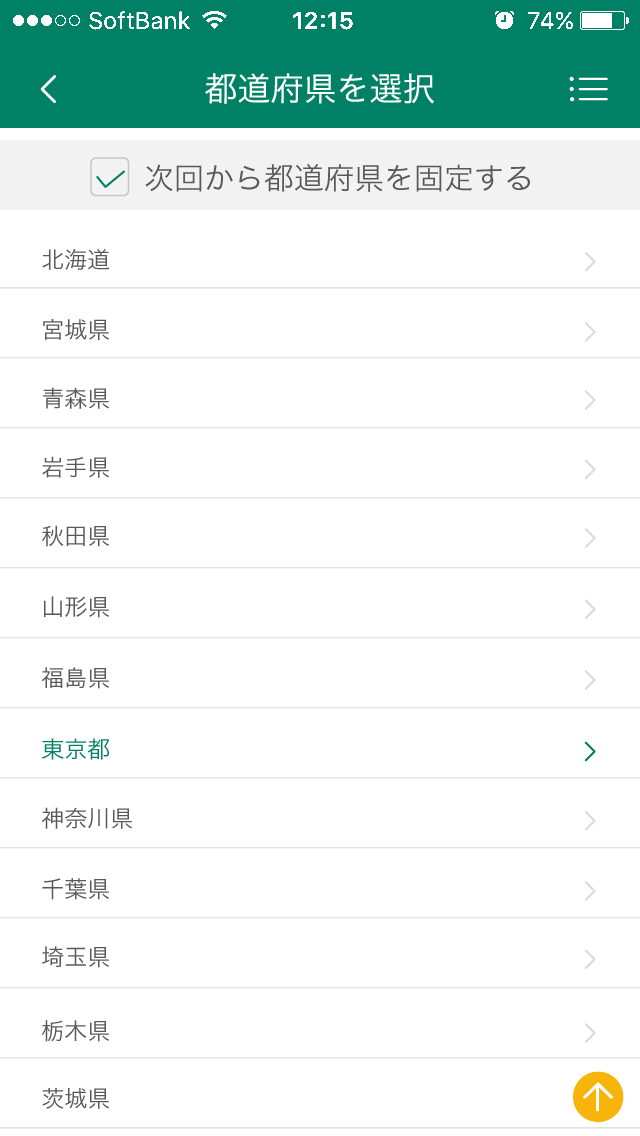This screenshot has width=640, height=1136.
Task: Select 千葉県 prefecture
Action: click(76, 889)
